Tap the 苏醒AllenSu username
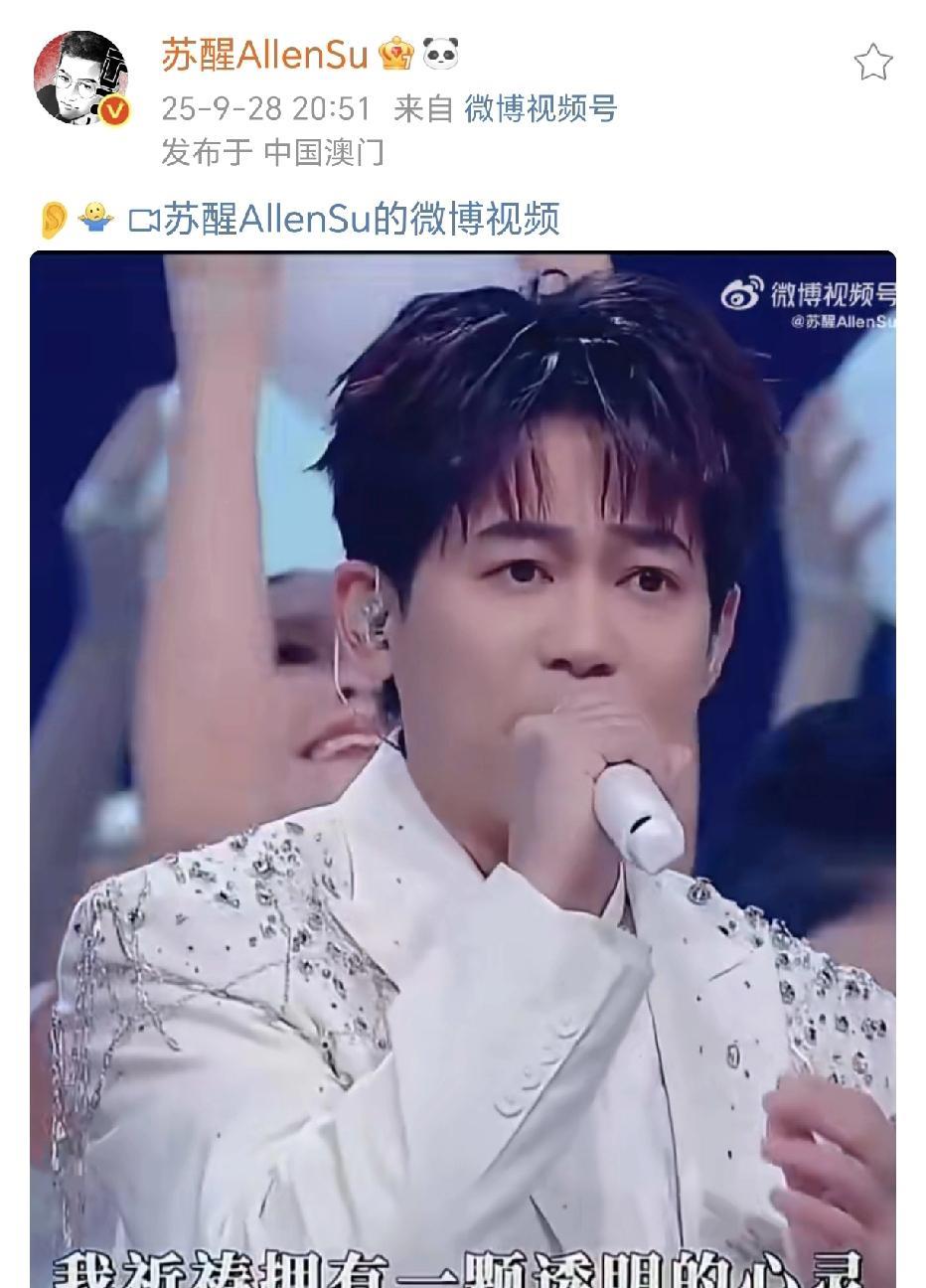Viewport: 926px width, 1288px height. 265,54
